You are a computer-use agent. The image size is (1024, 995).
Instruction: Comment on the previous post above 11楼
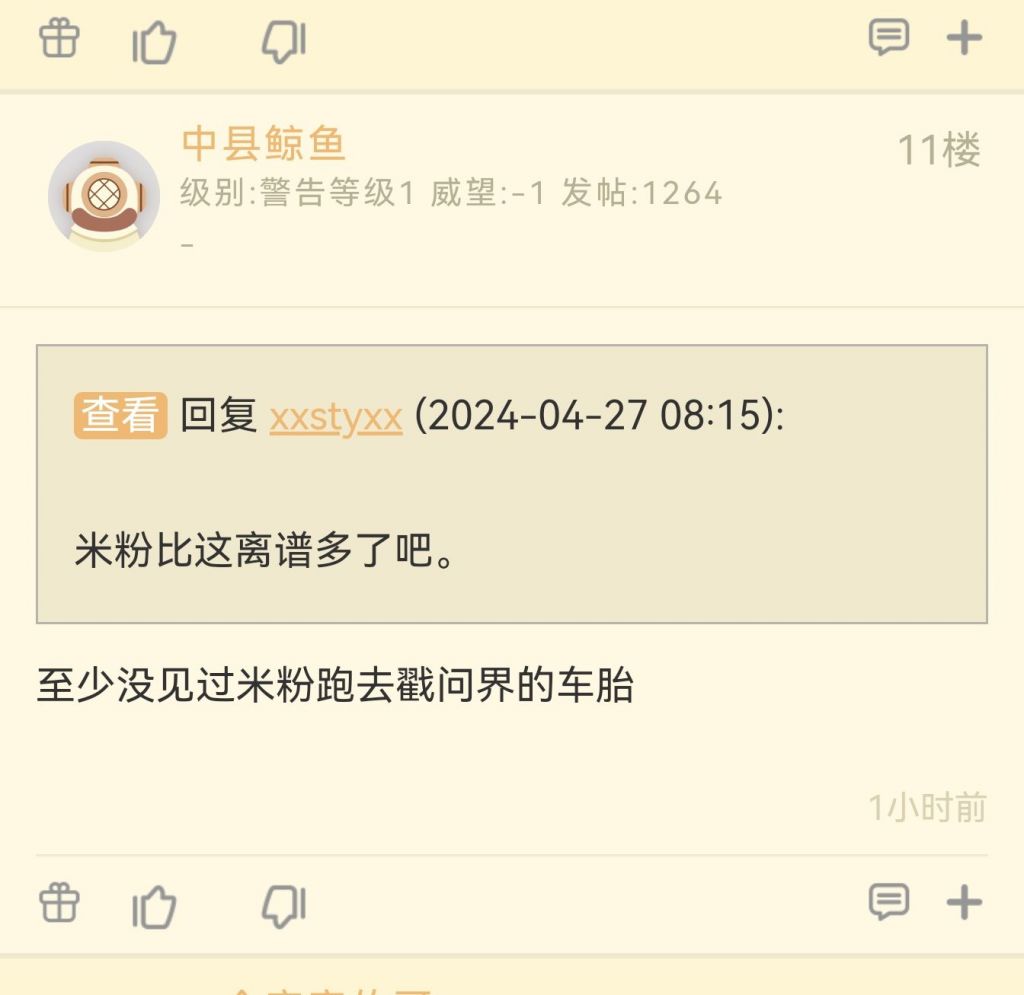pyautogui.click(x=888, y=38)
